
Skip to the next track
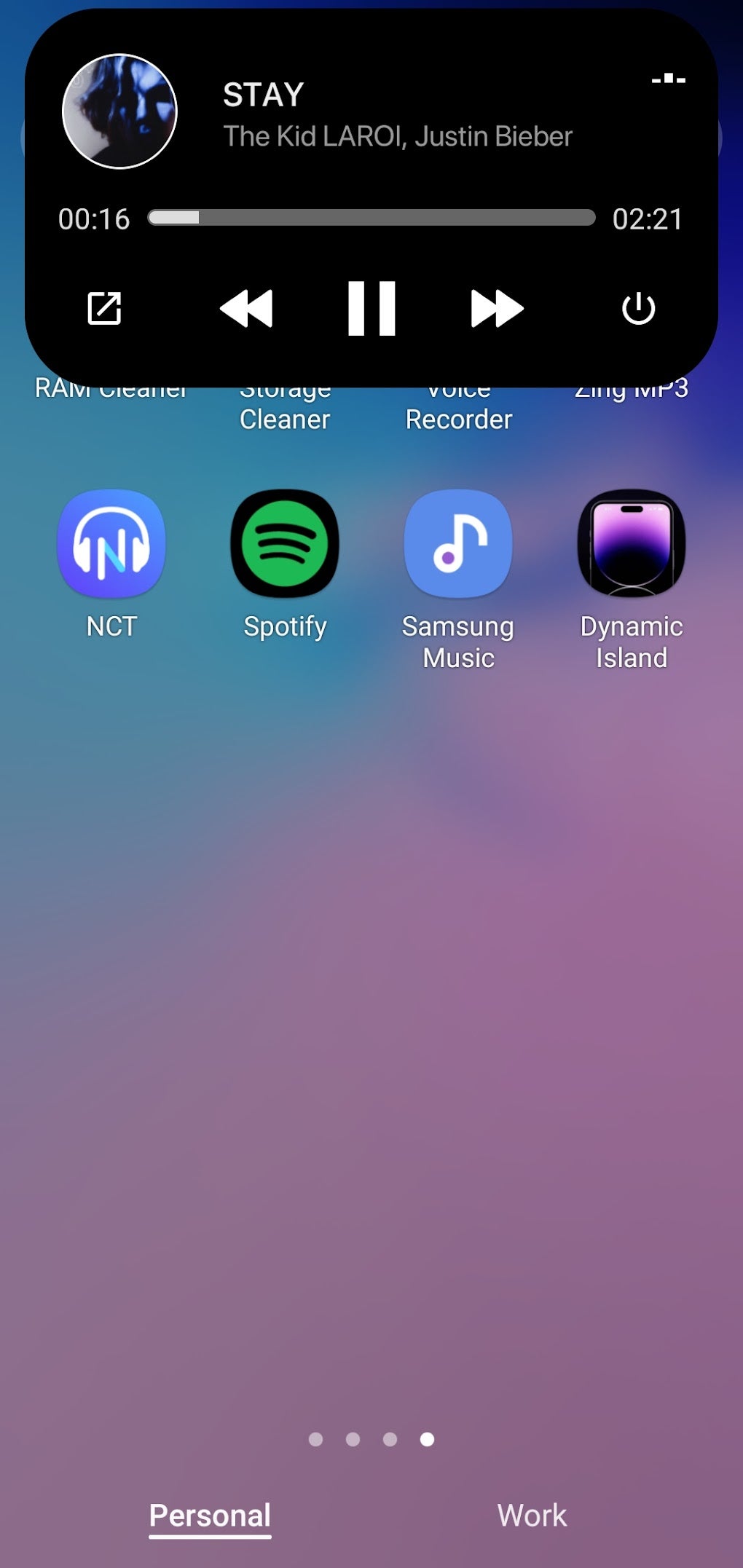(x=496, y=308)
